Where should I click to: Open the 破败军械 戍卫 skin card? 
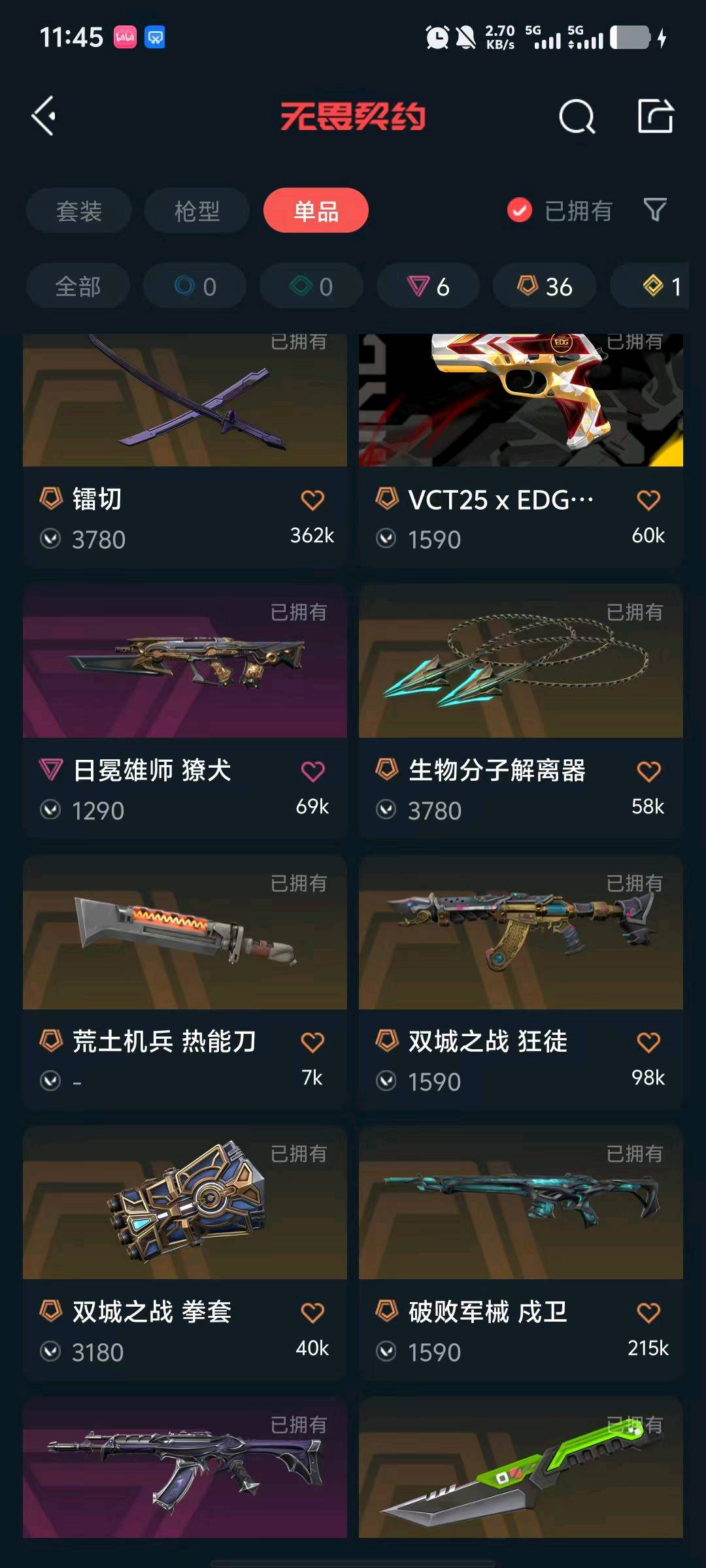(521, 1252)
